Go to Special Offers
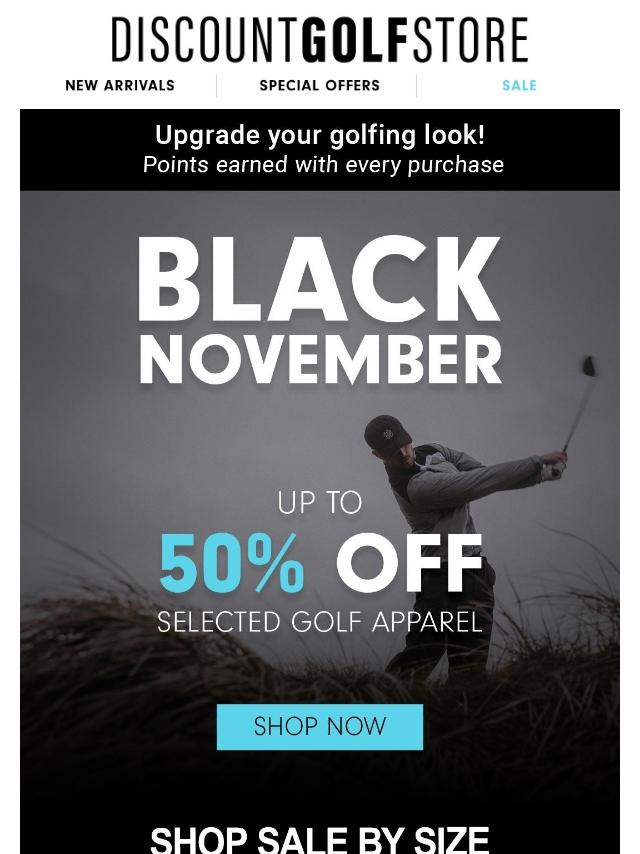 (x=319, y=86)
